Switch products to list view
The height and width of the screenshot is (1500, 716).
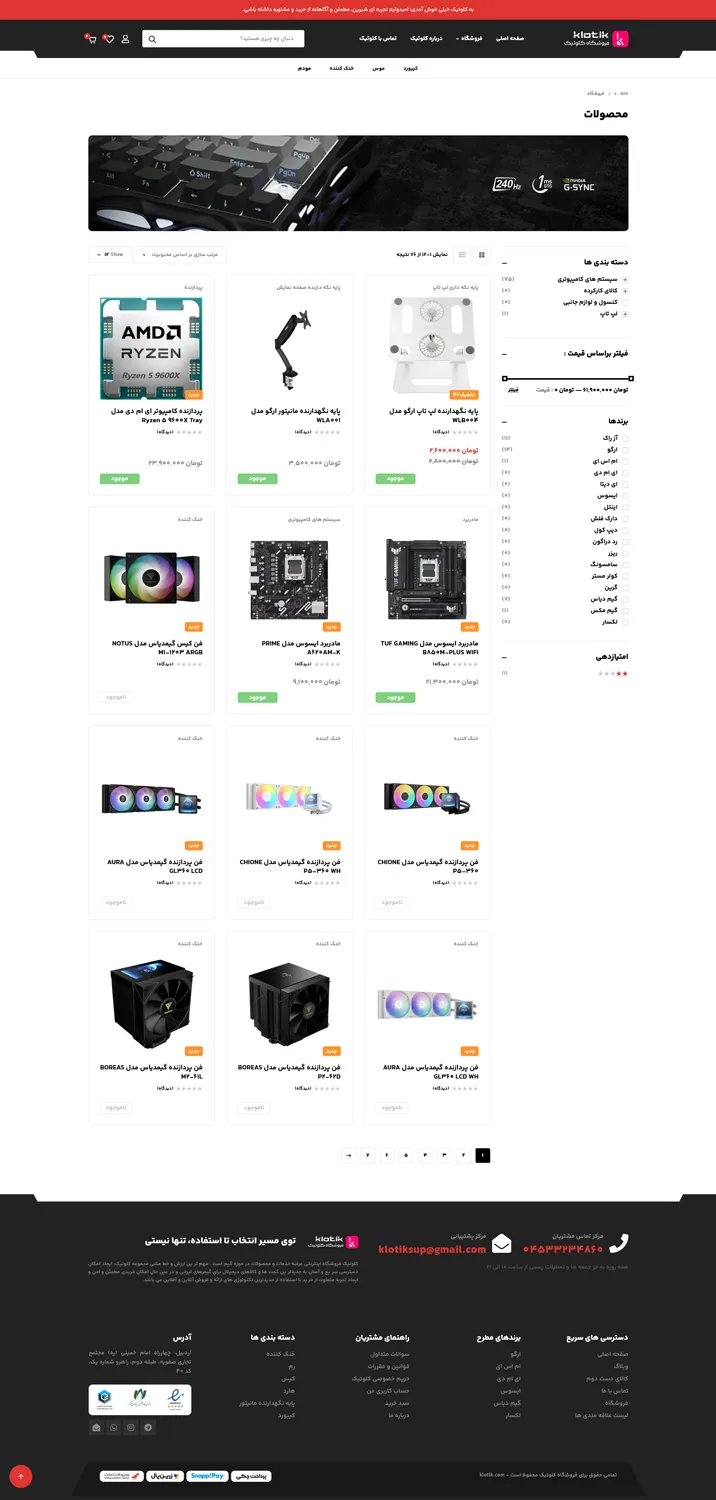pyautogui.click(x=461, y=255)
